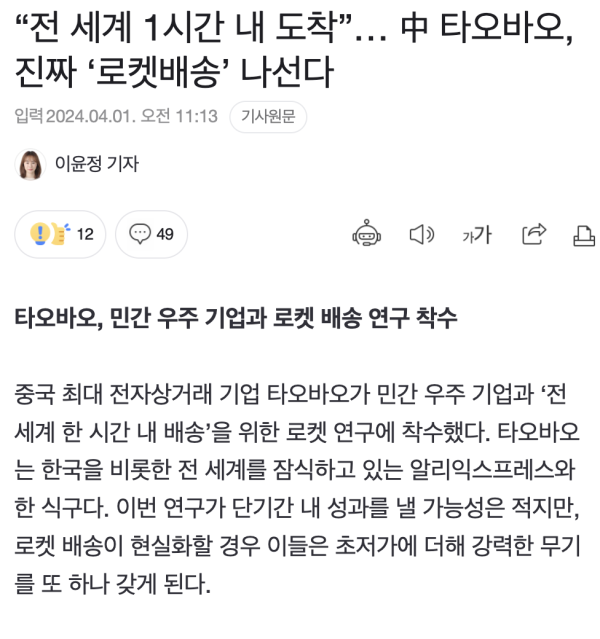Viewport: 600px width, 639px height.
Task: Open the original article via 기사원문 button
Action: click(x=267, y=117)
